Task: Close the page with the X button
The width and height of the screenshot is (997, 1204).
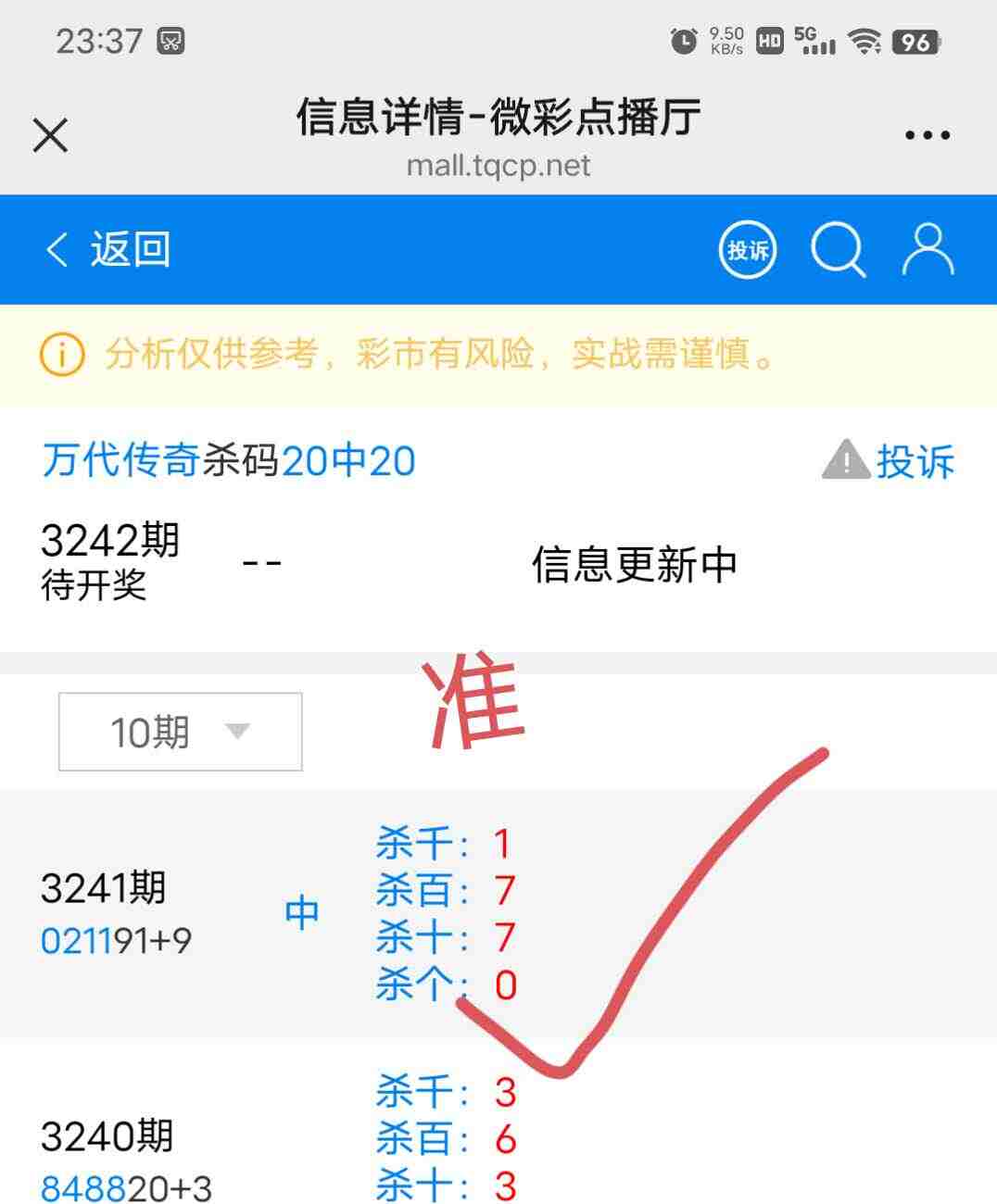Action: tap(49, 134)
